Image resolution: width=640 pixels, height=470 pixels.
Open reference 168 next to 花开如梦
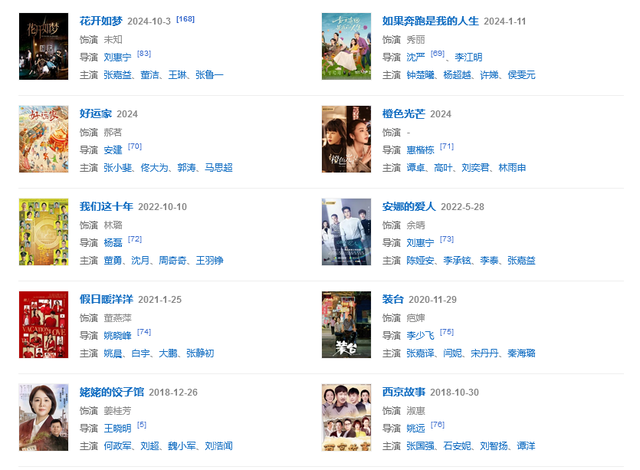coord(185,19)
